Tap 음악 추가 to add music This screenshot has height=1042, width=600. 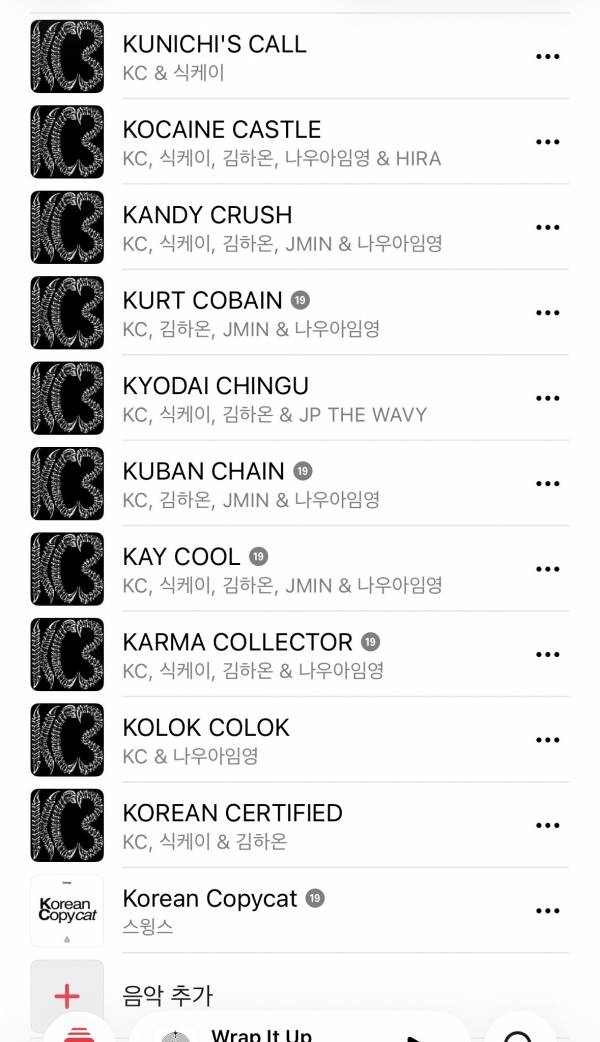click(167, 995)
